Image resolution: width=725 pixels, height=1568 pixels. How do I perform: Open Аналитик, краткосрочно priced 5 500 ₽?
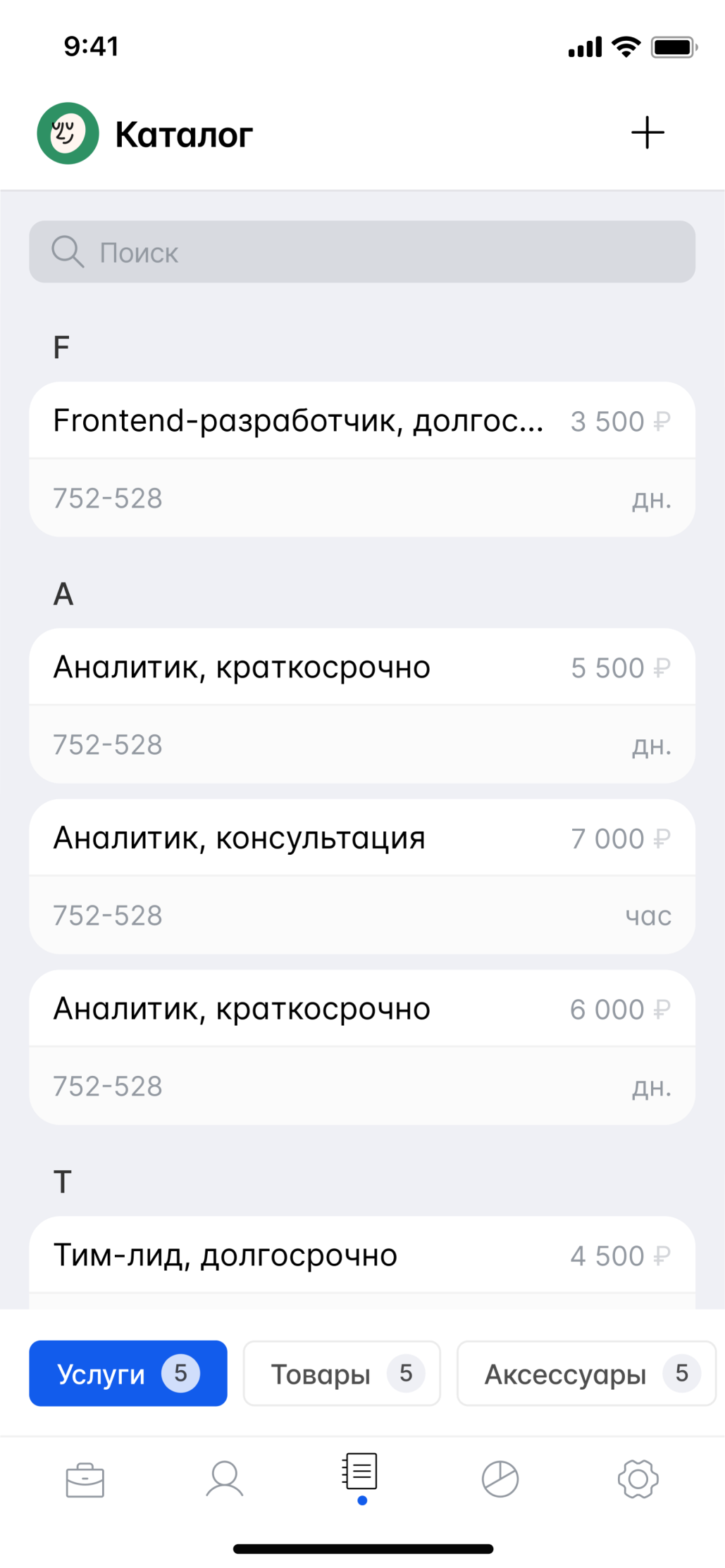tap(362, 705)
